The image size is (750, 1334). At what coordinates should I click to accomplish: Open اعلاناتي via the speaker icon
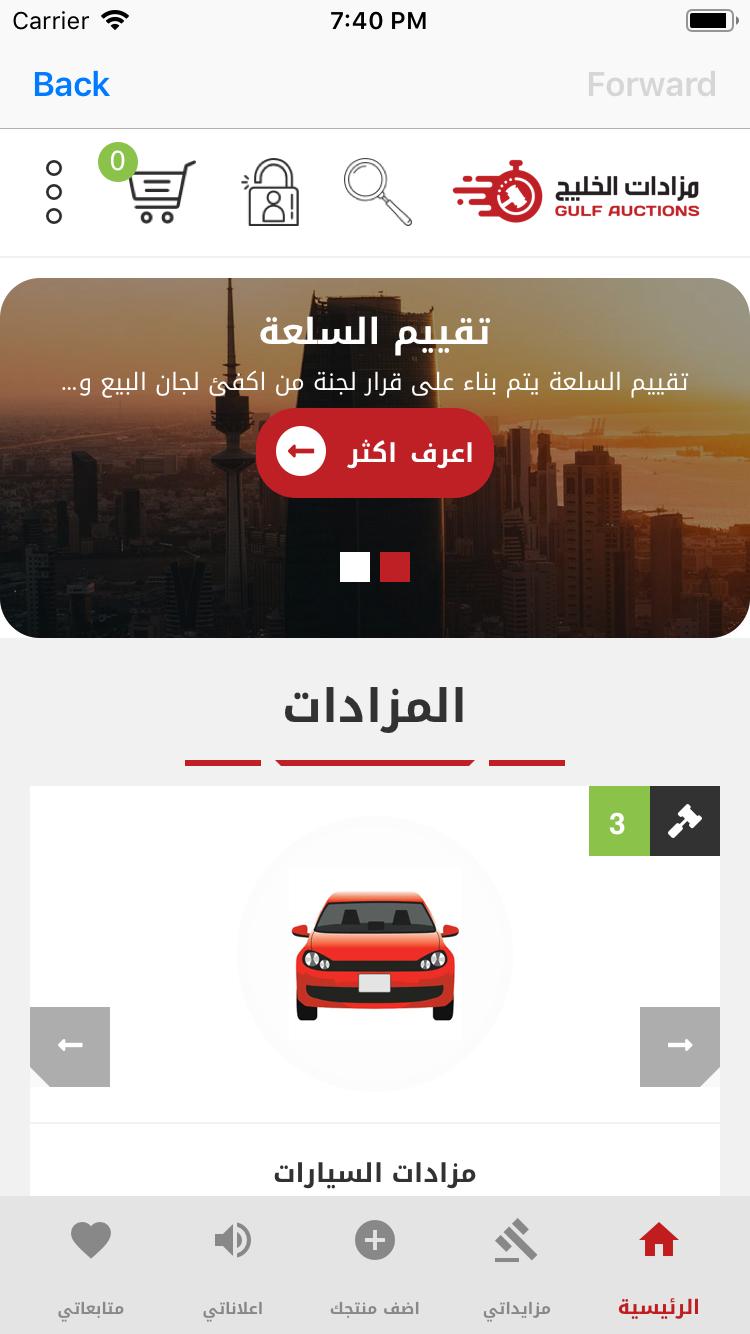[233, 1238]
